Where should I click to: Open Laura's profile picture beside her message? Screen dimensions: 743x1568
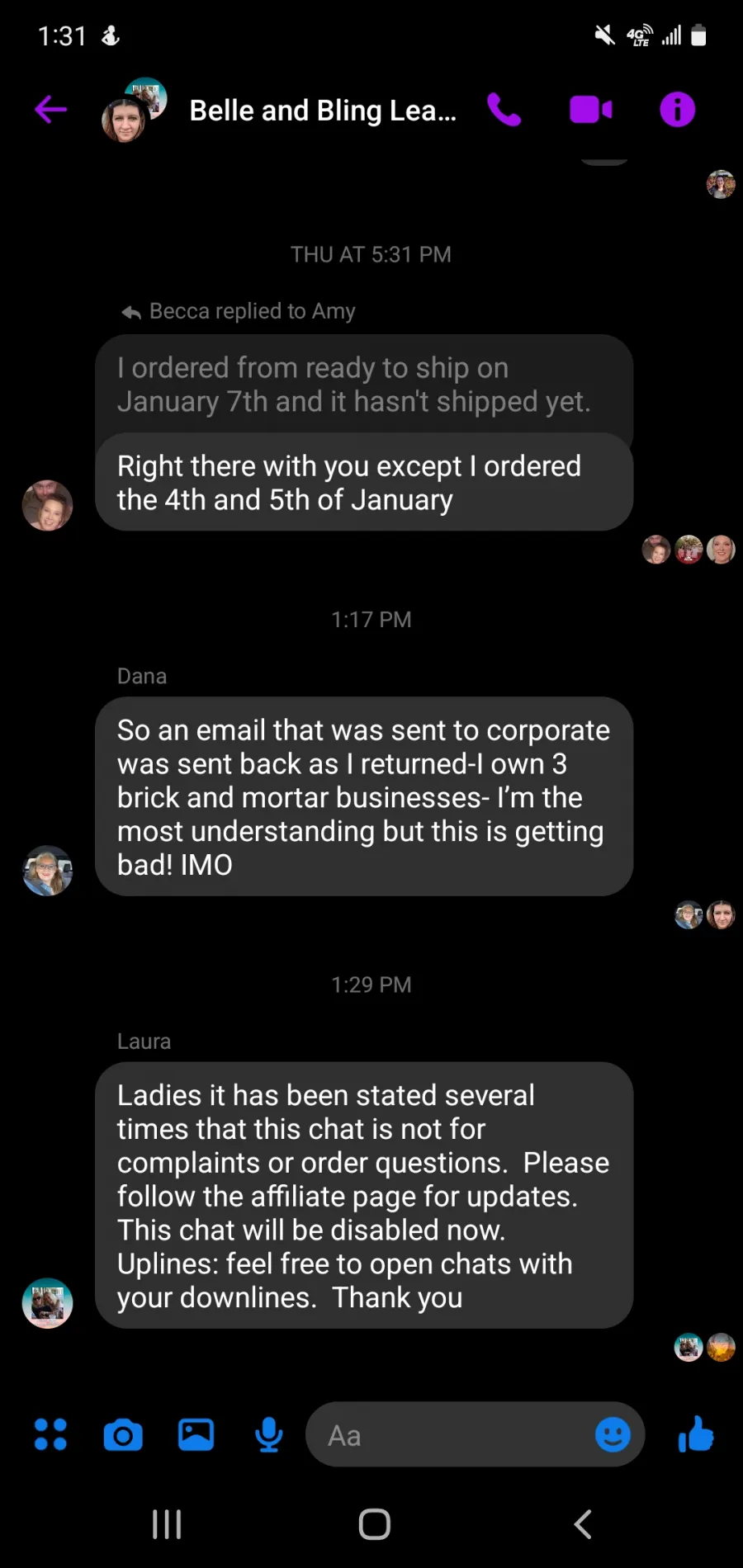click(x=47, y=1303)
